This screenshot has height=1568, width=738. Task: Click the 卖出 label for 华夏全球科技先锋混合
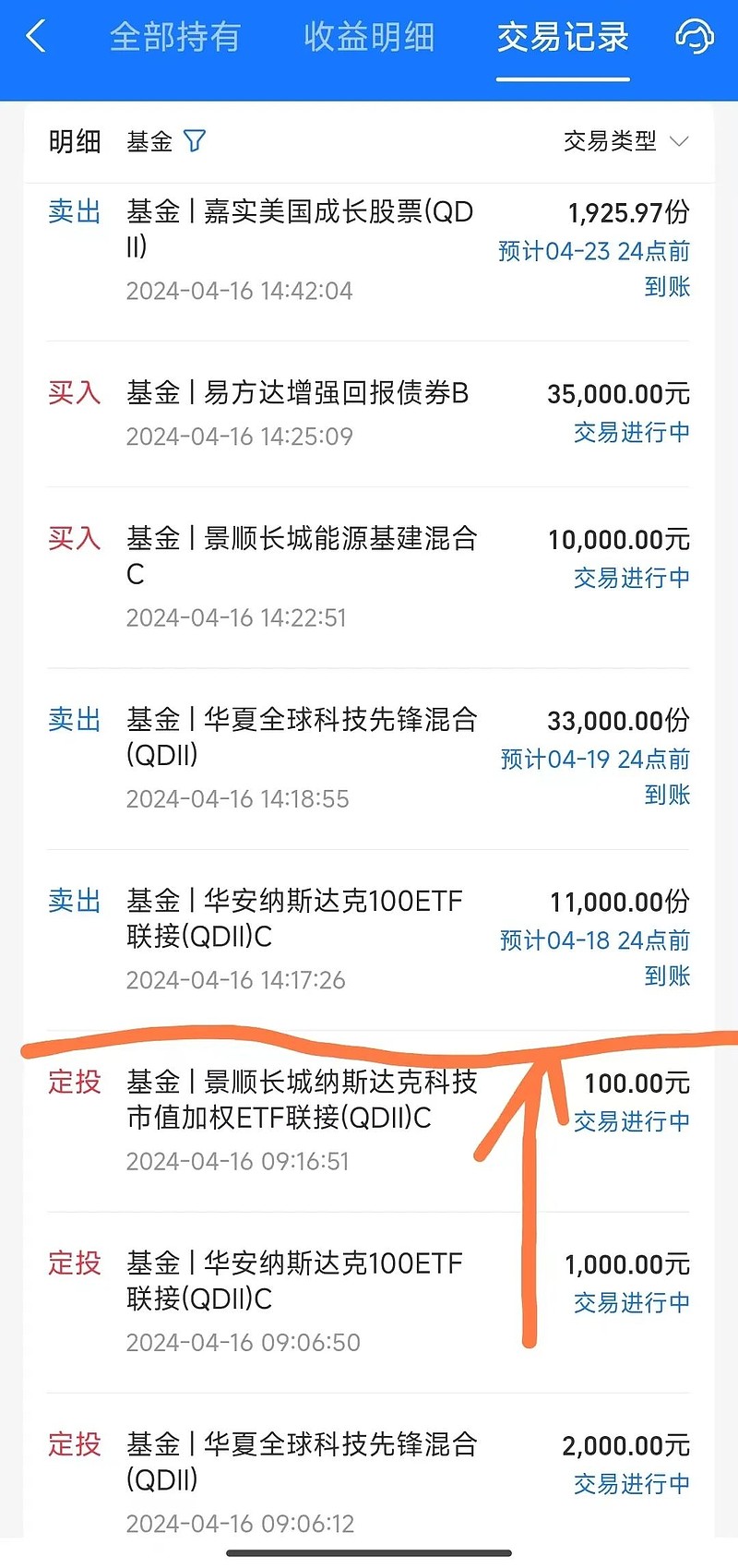tap(74, 721)
